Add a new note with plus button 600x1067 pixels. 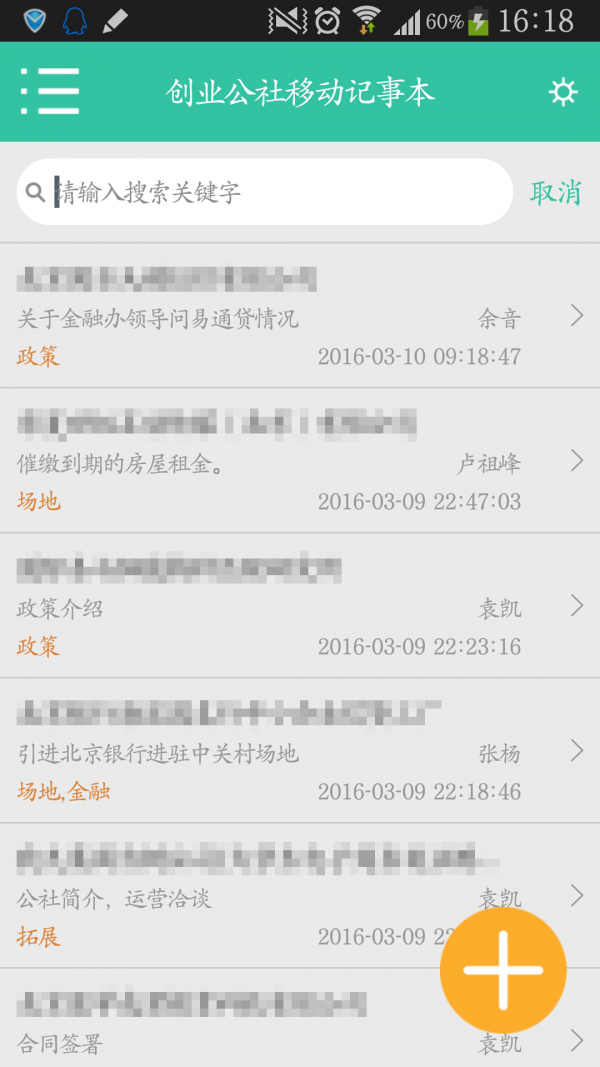point(503,970)
